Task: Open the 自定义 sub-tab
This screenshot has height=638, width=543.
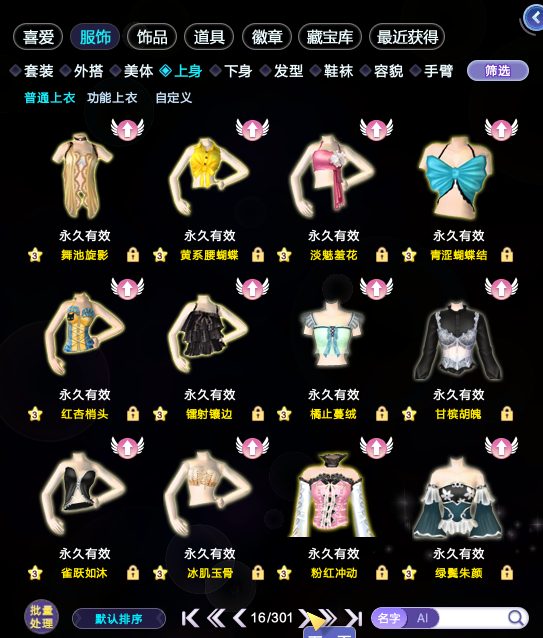Action: click(173, 98)
